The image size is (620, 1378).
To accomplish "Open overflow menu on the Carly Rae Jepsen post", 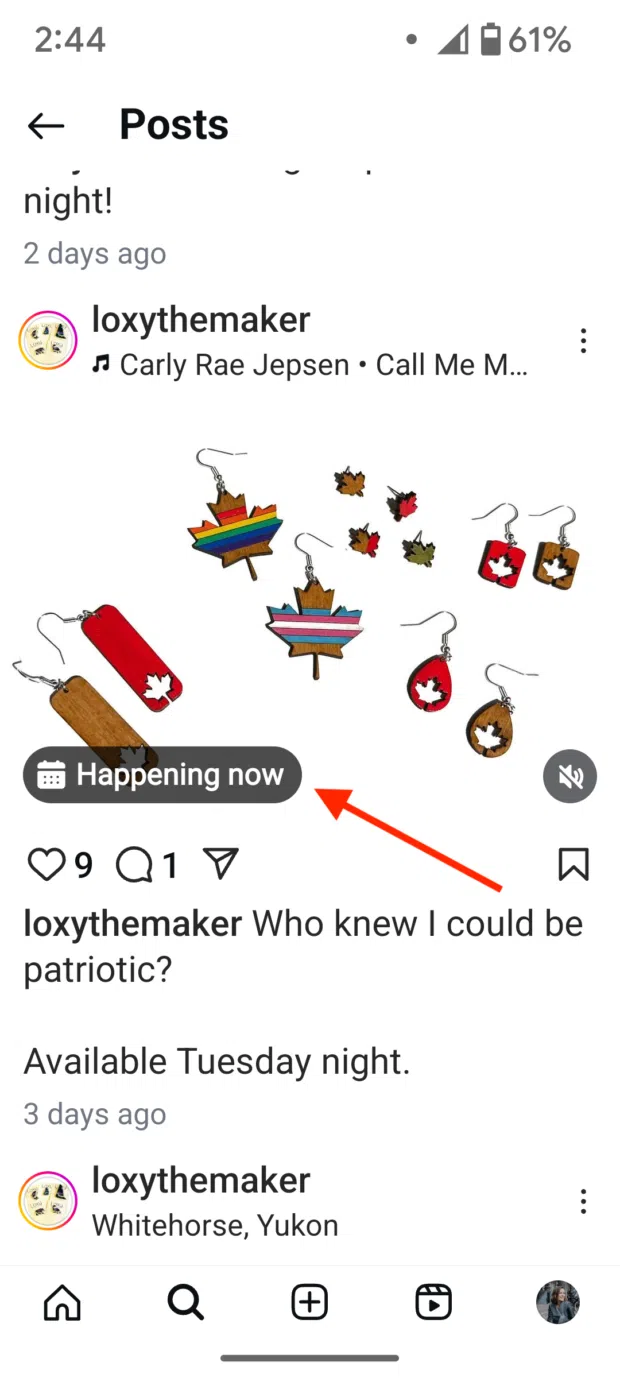I will 583,341.
